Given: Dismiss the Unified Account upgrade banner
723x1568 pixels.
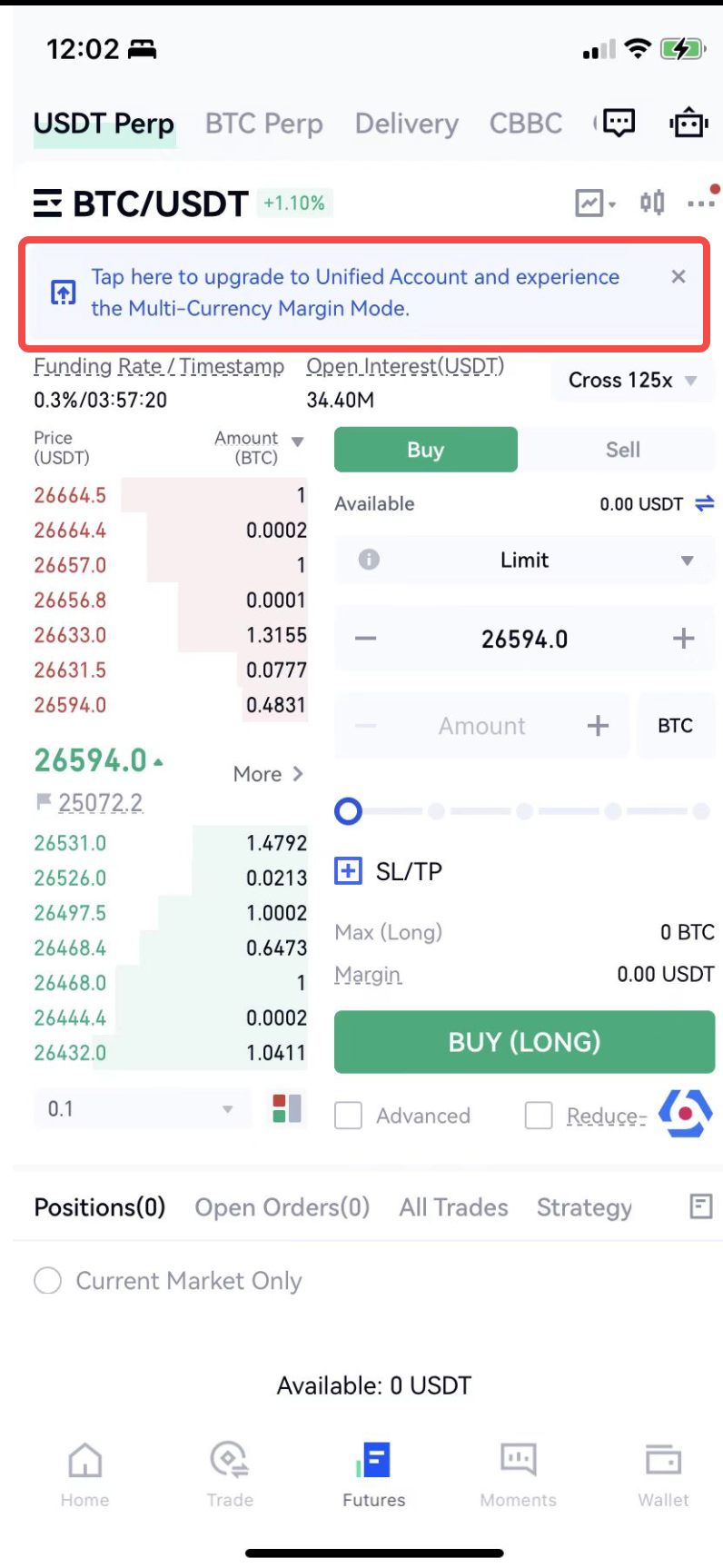Looking at the screenshot, I should point(678,277).
